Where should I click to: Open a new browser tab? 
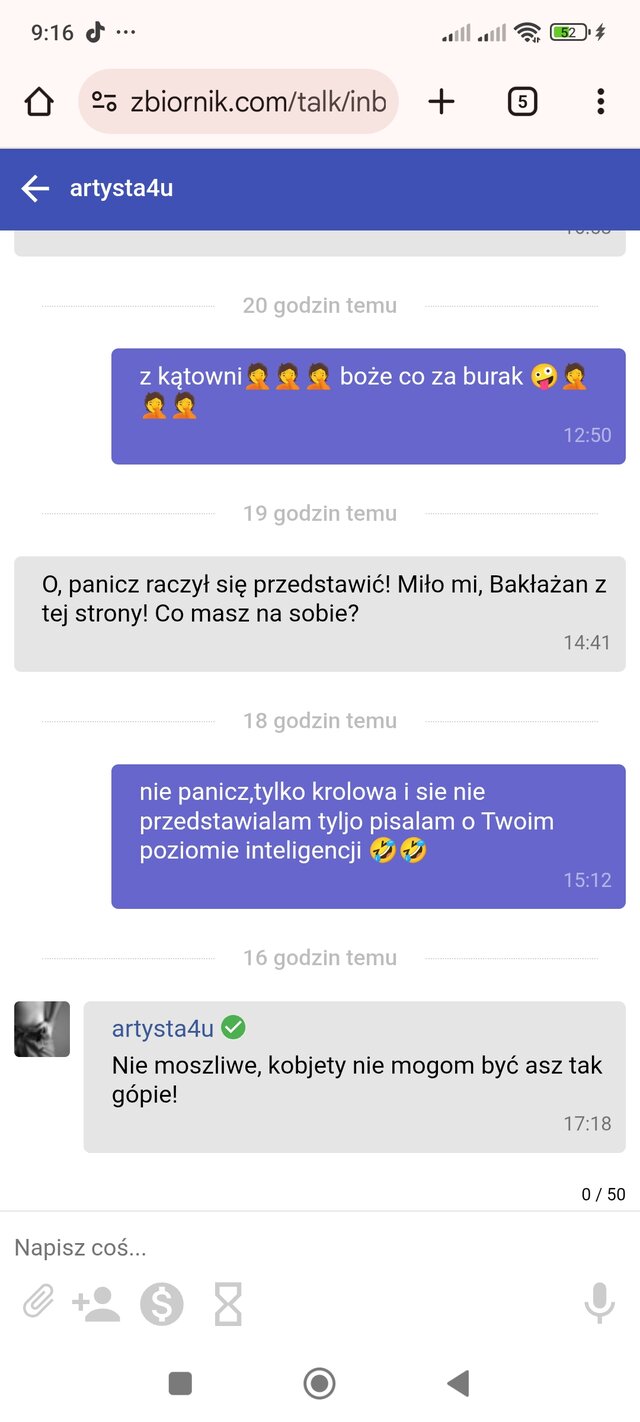[x=441, y=101]
